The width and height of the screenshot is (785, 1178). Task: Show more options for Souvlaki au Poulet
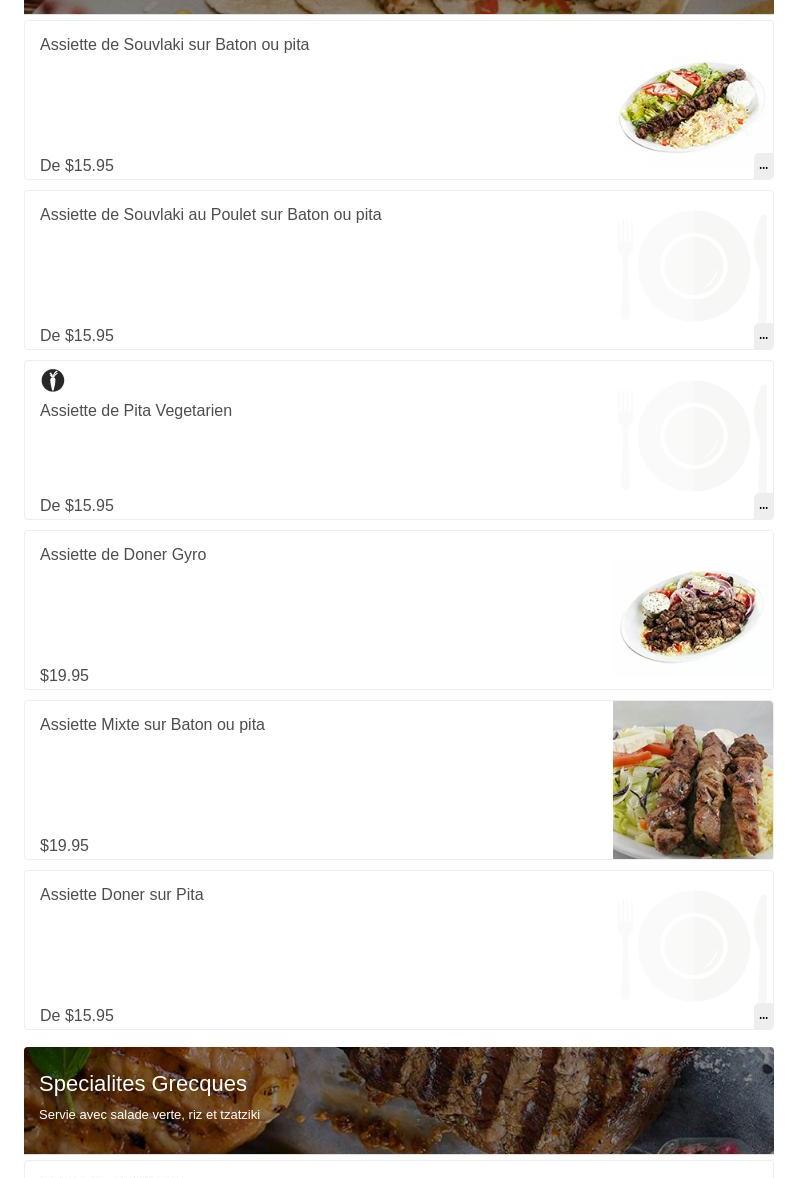(x=763, y=336)
